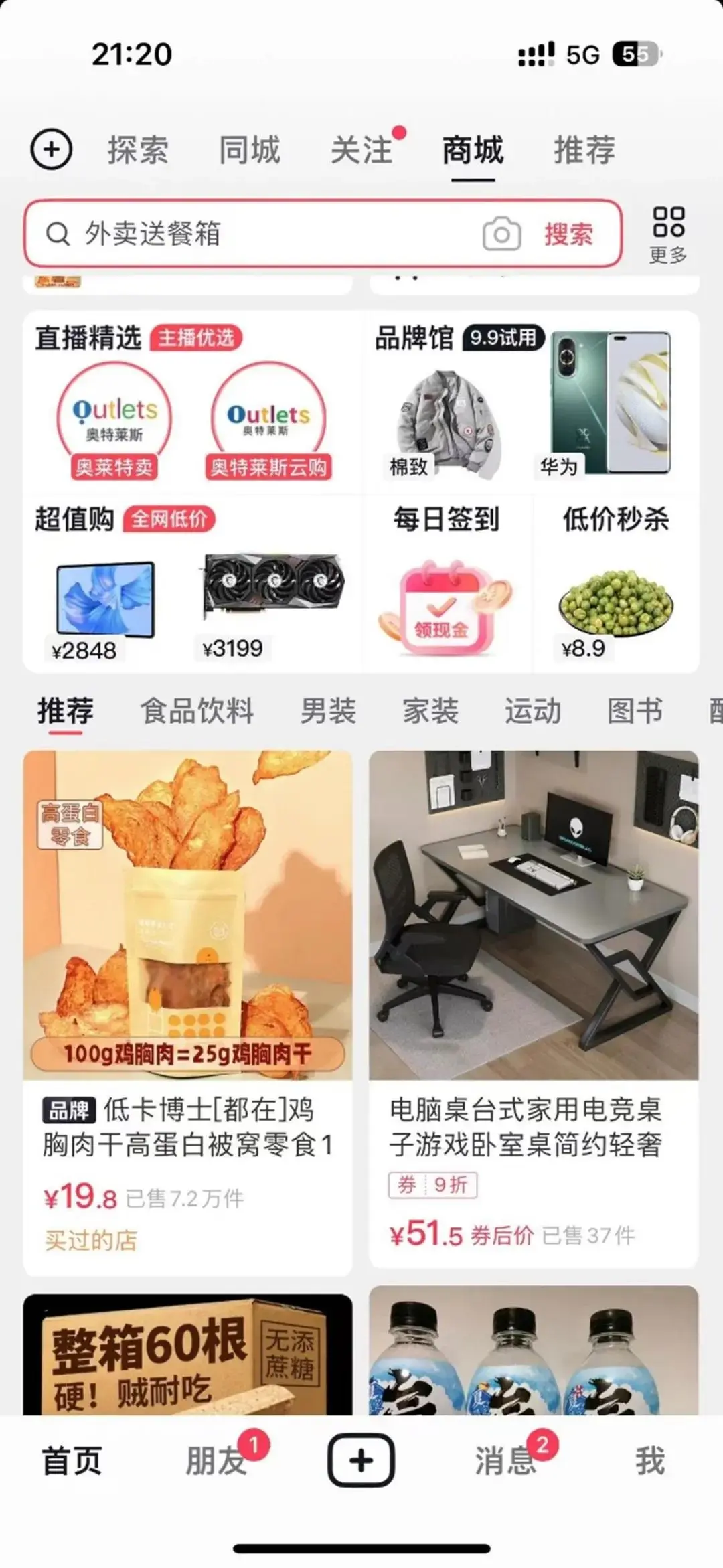Go to the 消息 tab
Screen dimensions: 723x1568
tap(506, 1461)
